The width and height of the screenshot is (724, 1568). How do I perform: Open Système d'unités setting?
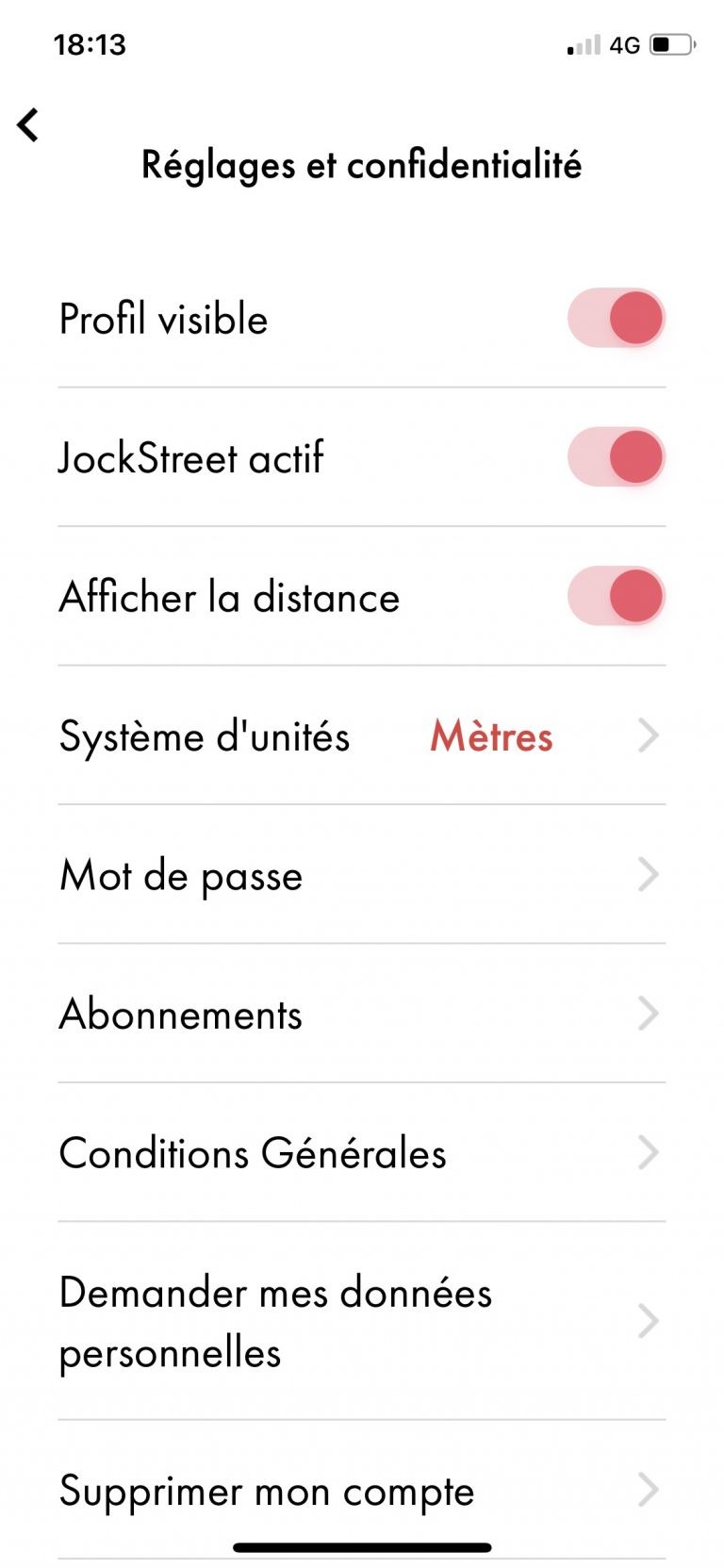tap(362, 735)
